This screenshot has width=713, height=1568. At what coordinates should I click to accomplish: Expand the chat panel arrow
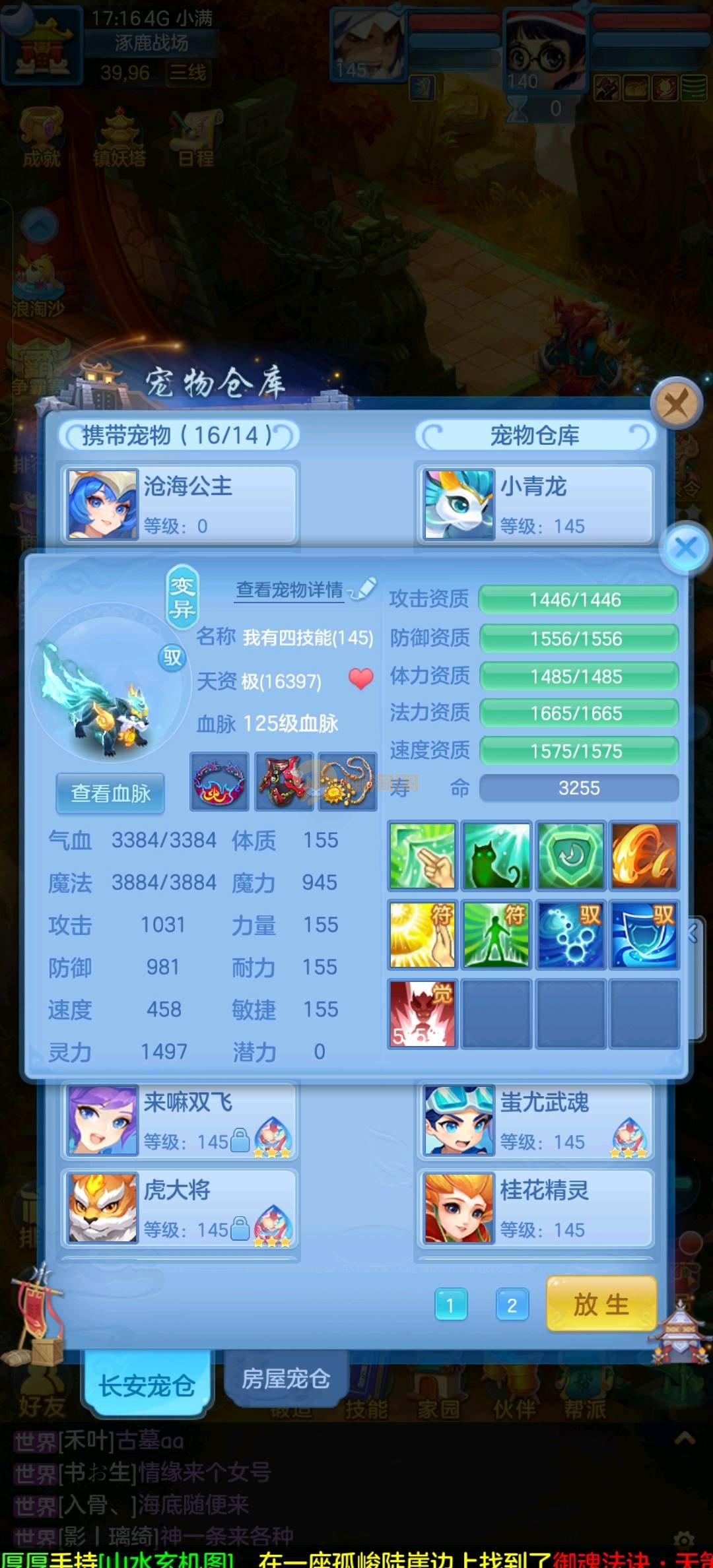(x=685, y=1439)
